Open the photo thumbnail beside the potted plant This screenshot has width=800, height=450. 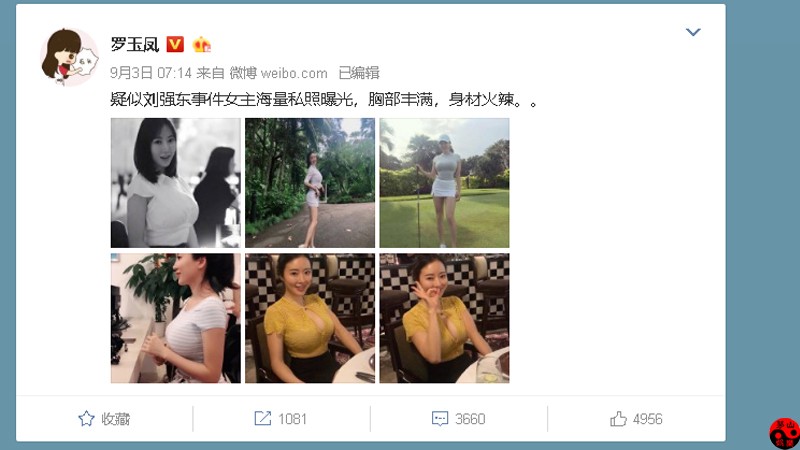click(175, 318)
